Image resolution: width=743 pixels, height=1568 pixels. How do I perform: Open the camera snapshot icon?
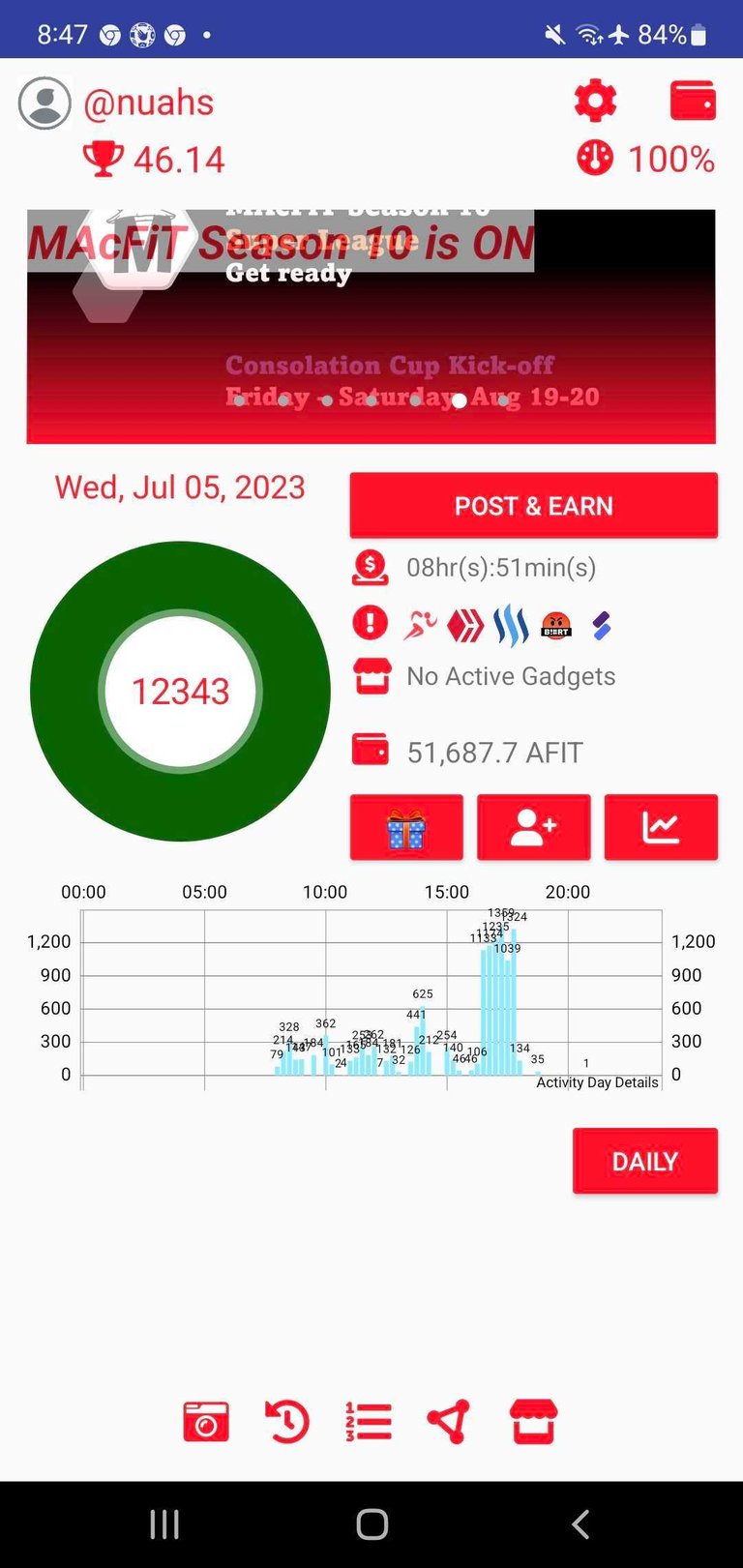pos(206,1422)
